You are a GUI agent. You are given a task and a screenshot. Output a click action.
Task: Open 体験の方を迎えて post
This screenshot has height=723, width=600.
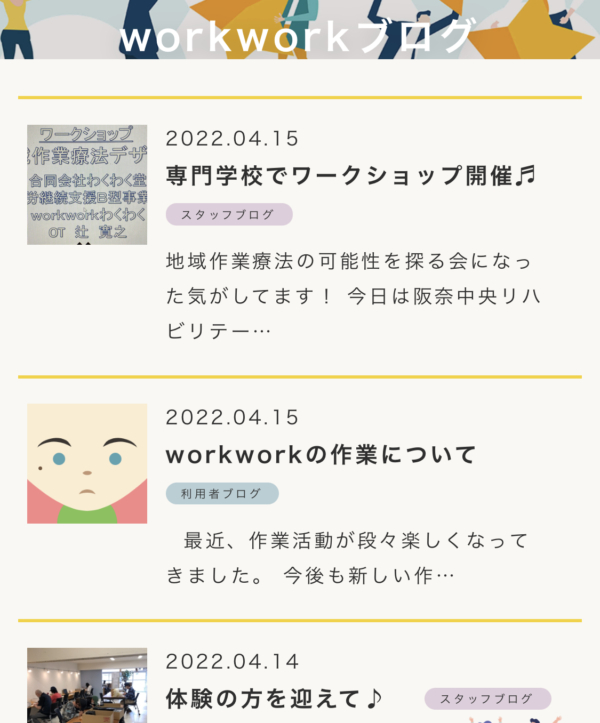click(x=274, y=698)
